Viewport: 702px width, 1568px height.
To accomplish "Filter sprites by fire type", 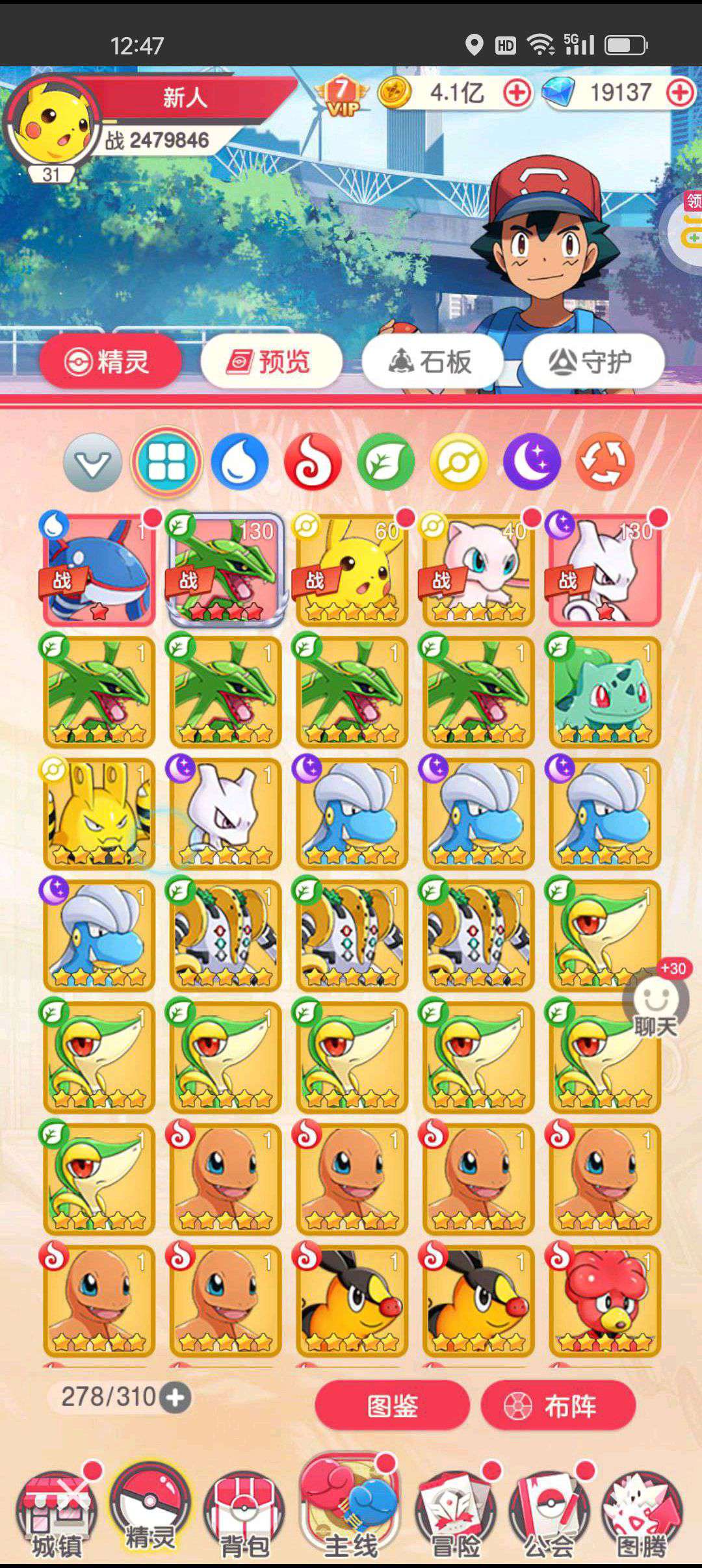I will pos(313,462).
